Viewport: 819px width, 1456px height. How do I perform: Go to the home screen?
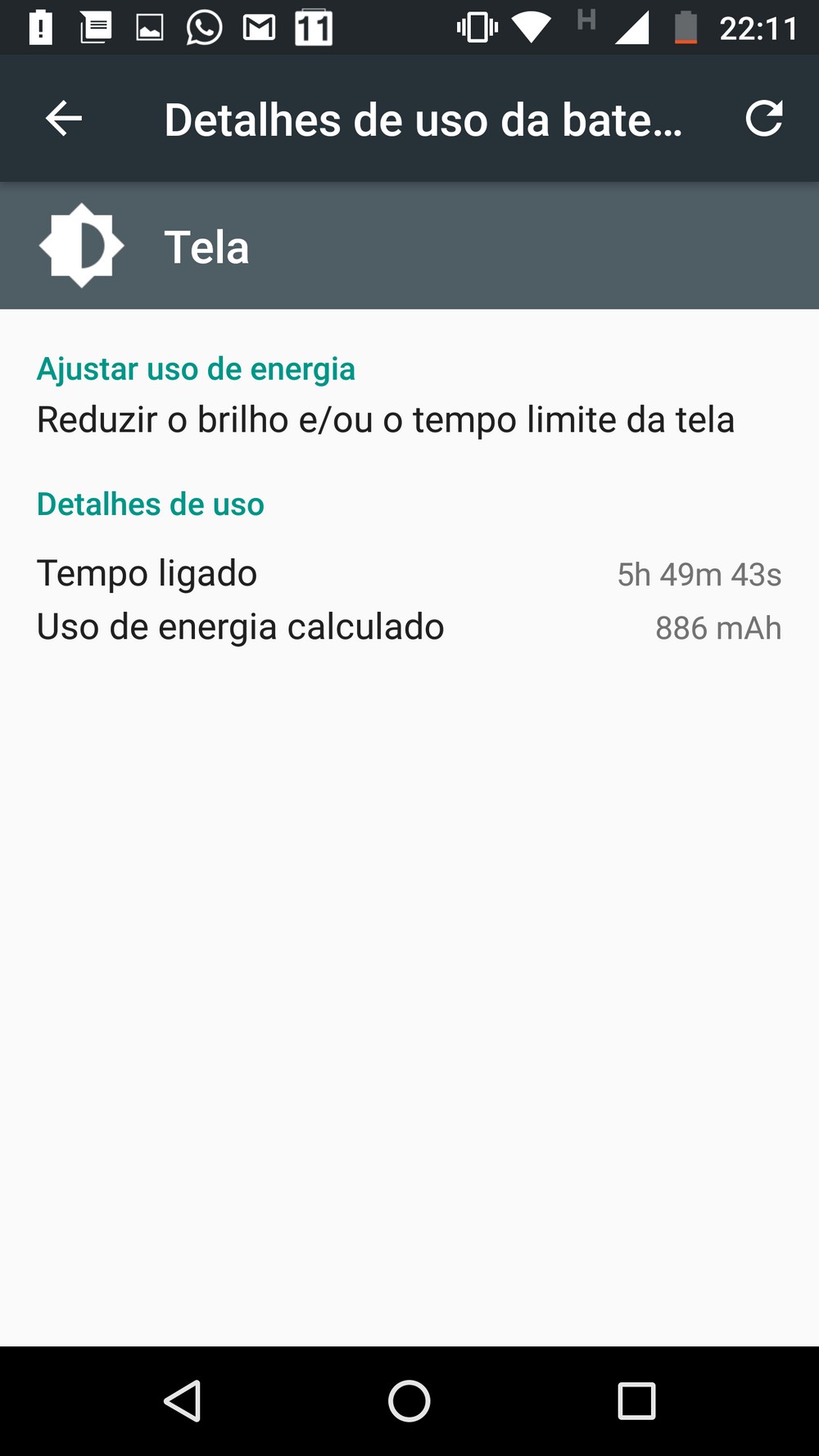pos(409,1400)
